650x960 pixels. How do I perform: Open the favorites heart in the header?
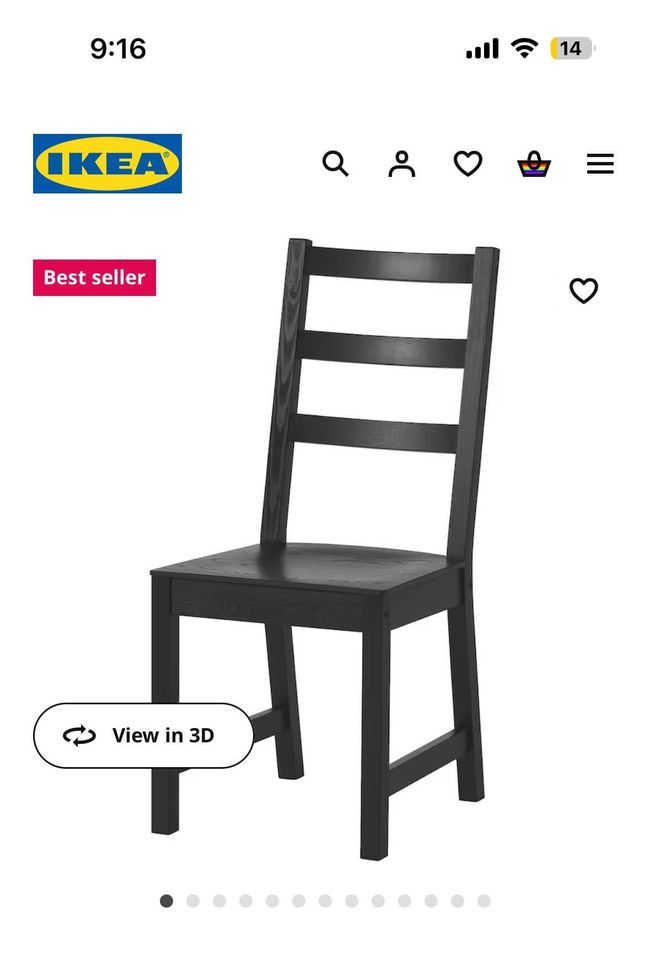point(468,164)
